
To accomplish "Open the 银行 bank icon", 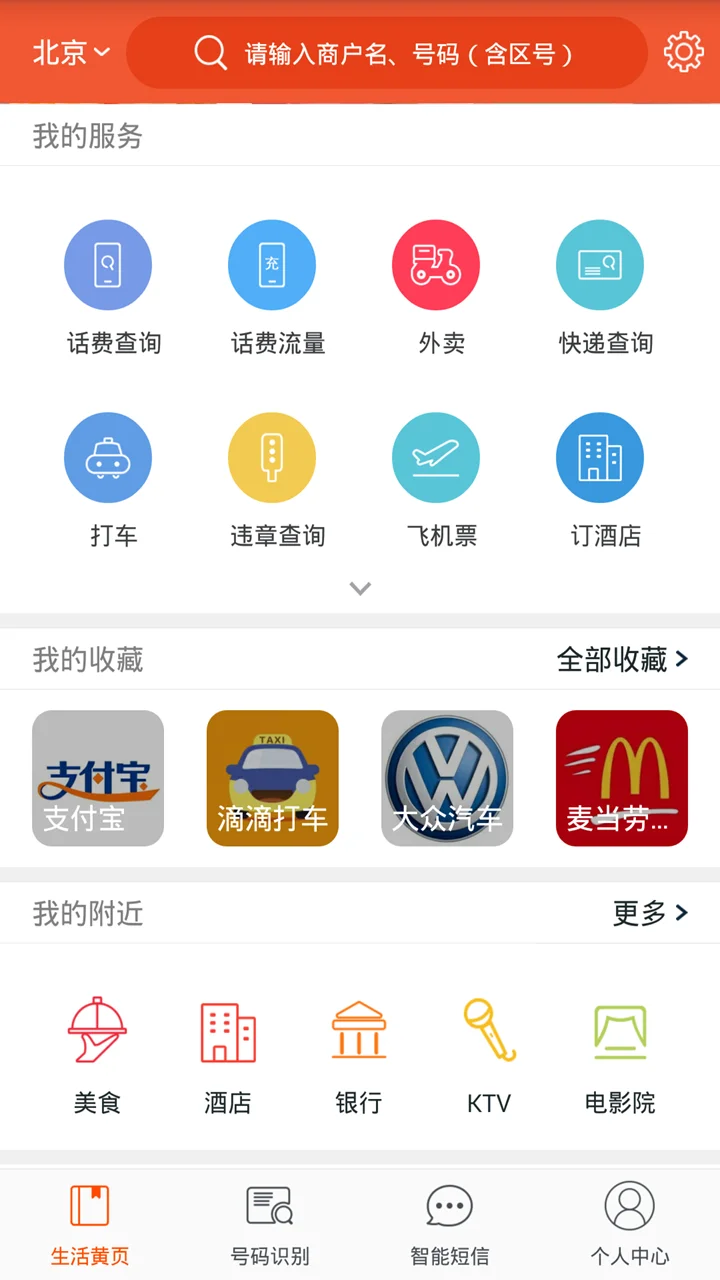I will pos(359,1030).
